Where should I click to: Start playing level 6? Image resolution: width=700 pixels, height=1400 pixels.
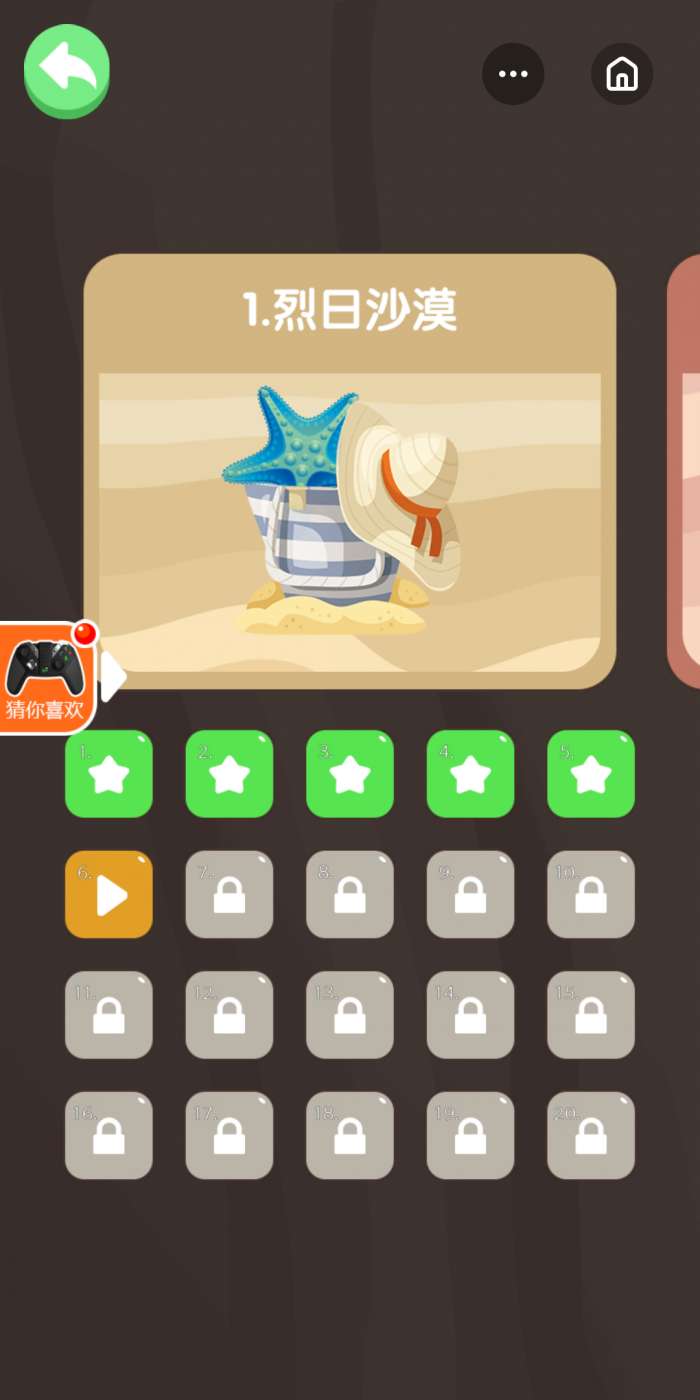click(x=109, y=894)
